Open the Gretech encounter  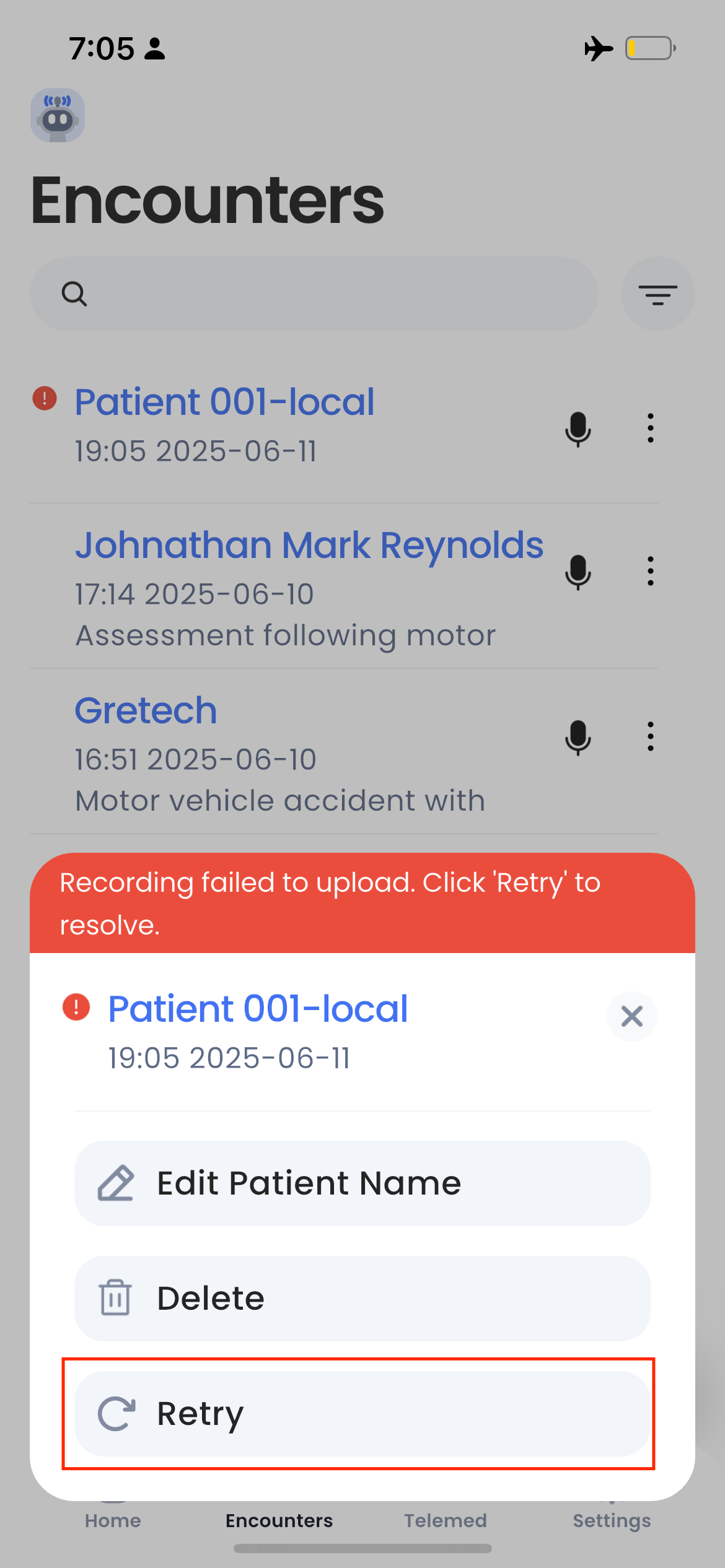(x=146, y=710)
